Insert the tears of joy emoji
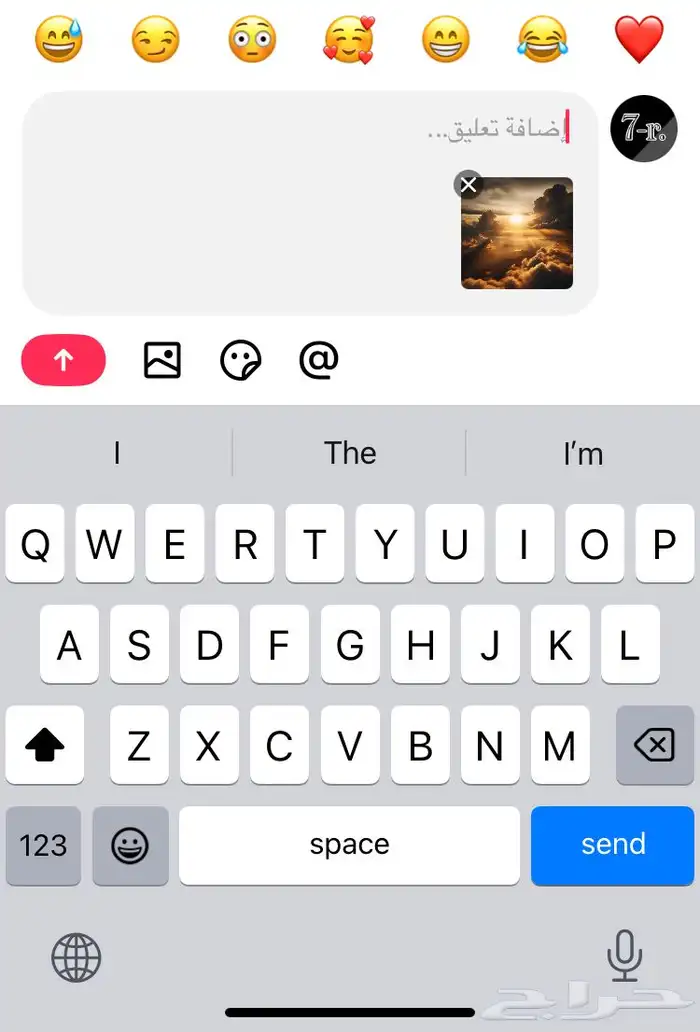 coord(541,41)
